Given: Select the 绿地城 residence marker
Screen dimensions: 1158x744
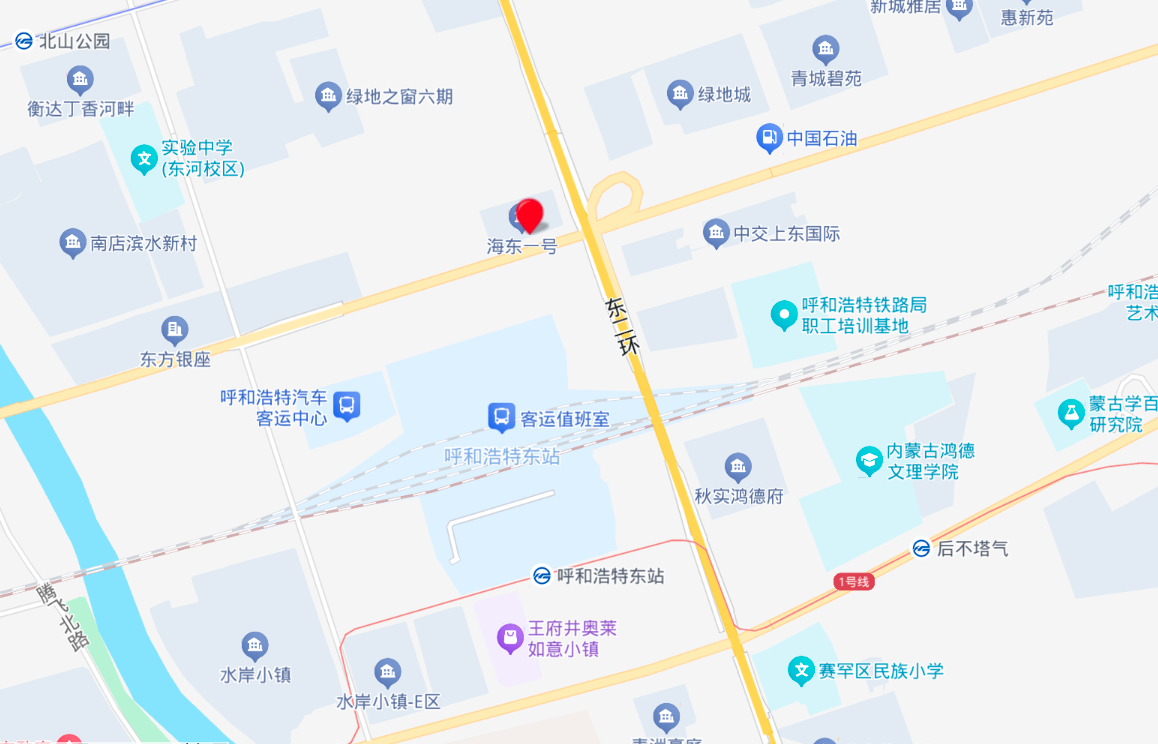Looking at the screenshot, I should 679,95.
